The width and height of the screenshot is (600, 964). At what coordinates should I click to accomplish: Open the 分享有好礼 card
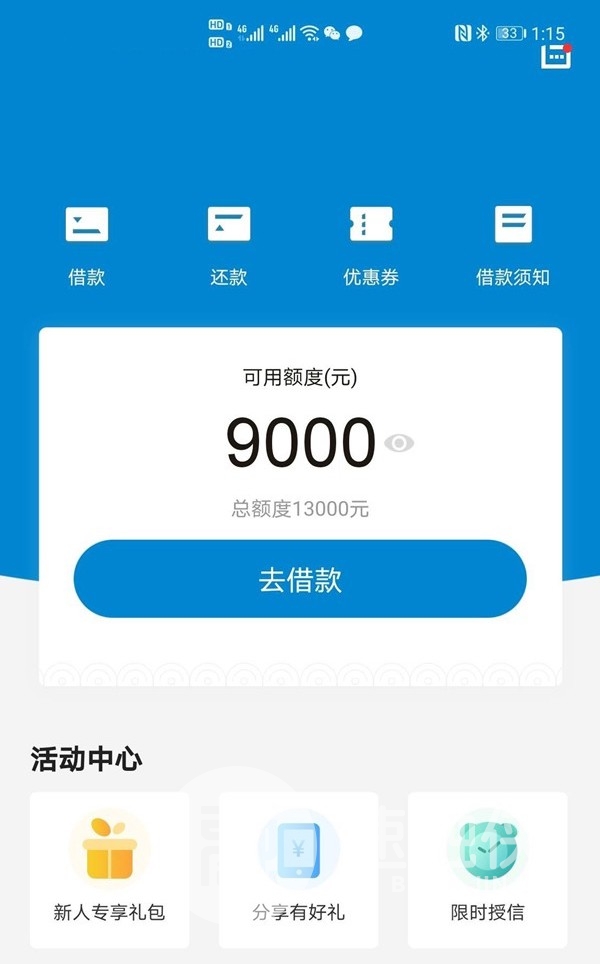(x=299, y=870)
